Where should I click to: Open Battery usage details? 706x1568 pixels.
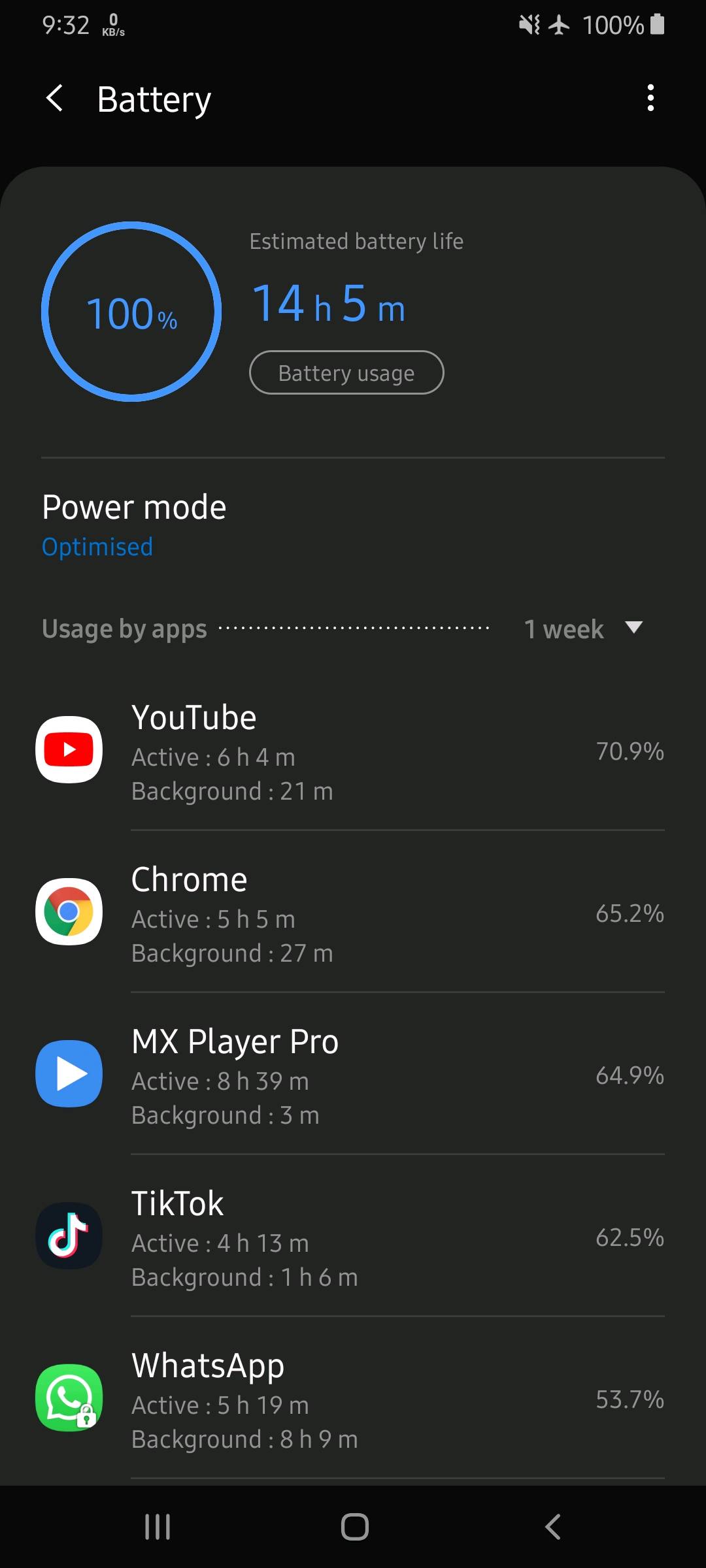346,372
